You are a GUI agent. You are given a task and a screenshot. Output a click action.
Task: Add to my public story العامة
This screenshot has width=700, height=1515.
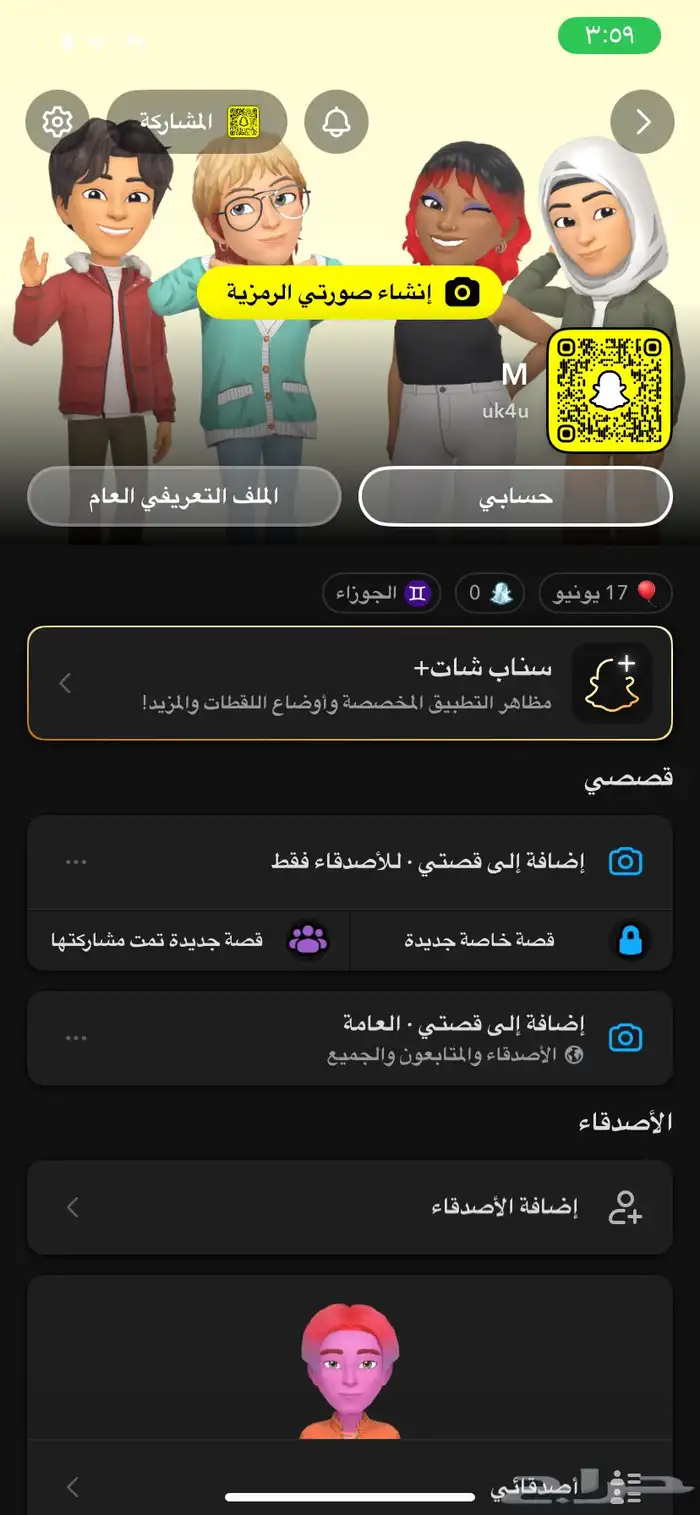point(400,1037)
